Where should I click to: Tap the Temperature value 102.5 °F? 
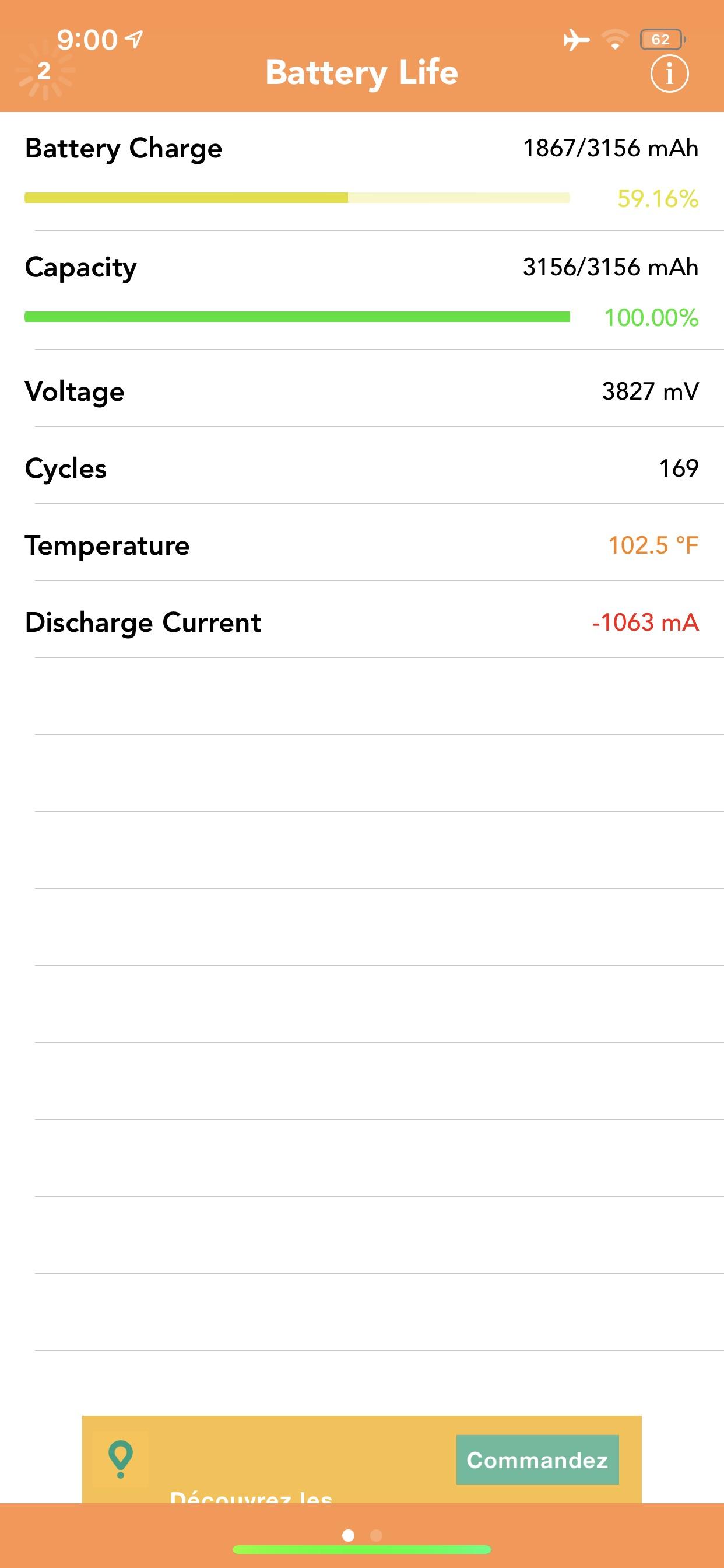[x=652, y=546]
